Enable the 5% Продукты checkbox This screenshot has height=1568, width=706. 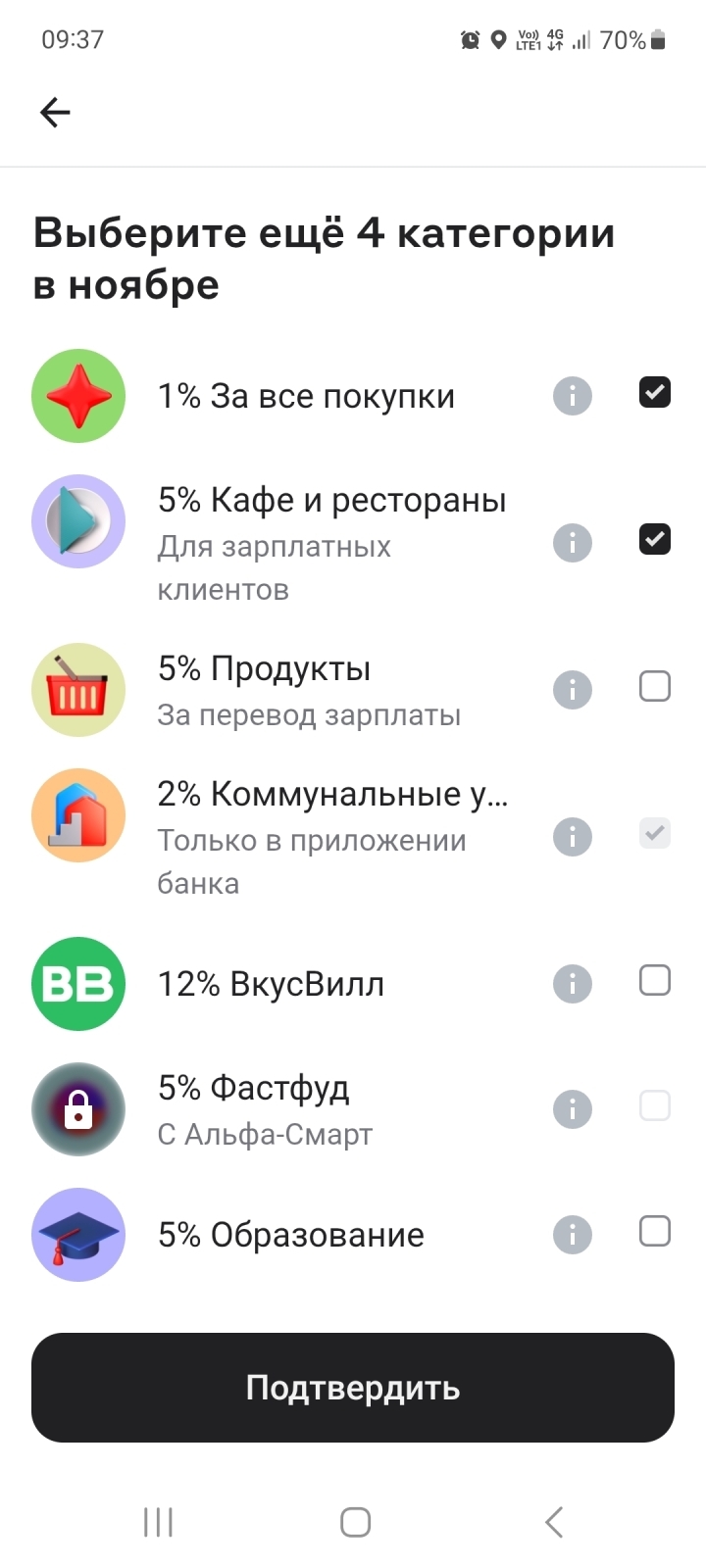654,686
